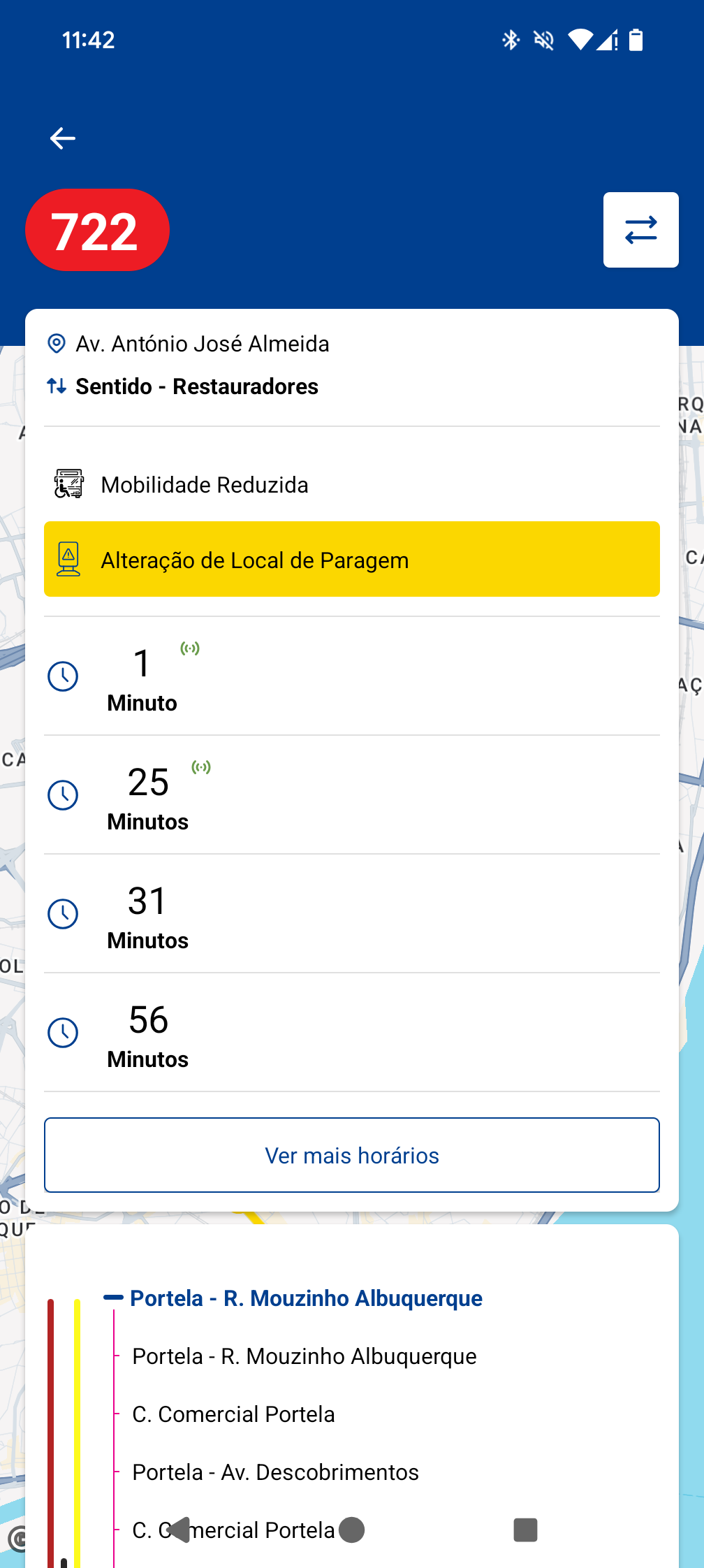This screenshot has height=1568, width=704.
Task: Tap the system home button
Action: click(x=352, y=1530)
